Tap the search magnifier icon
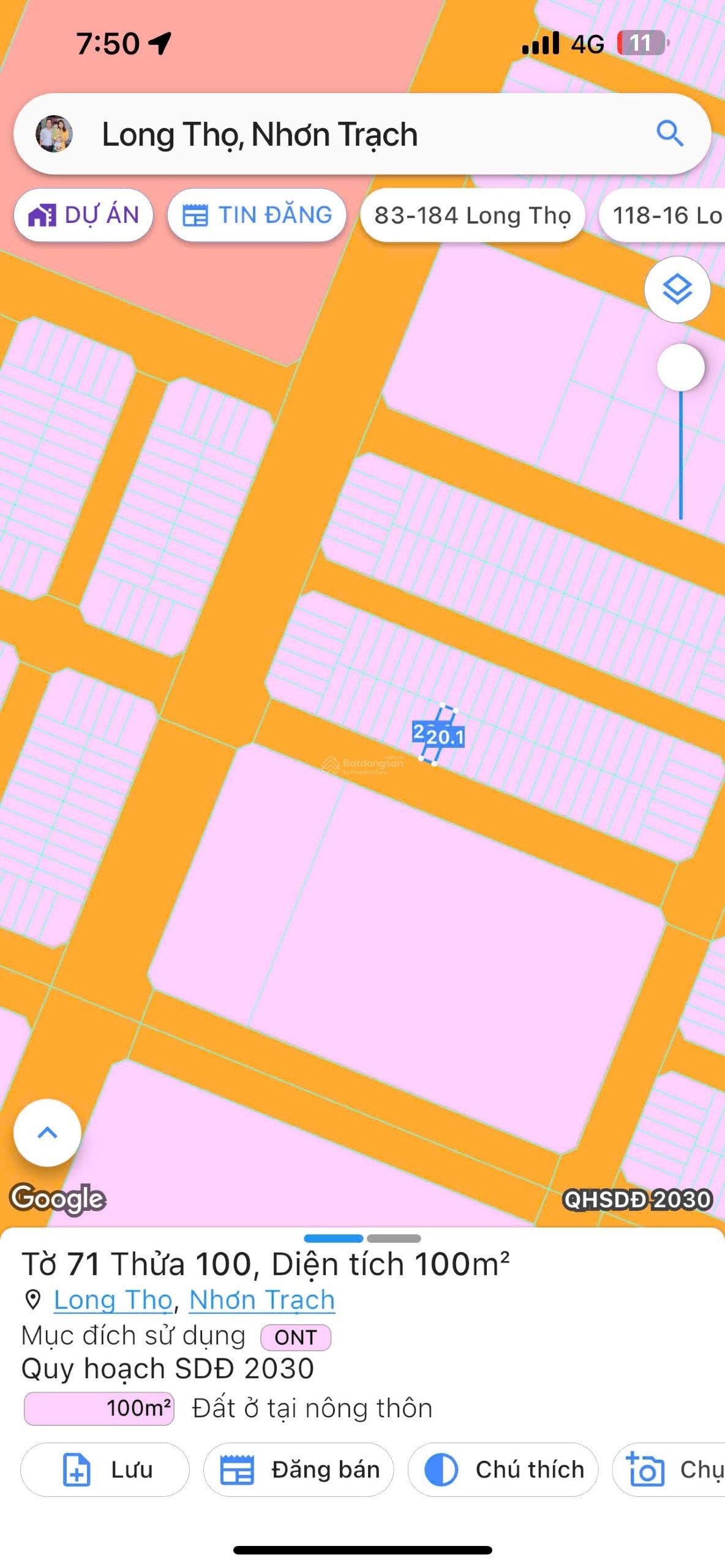725x1568 pixels. 669,133
